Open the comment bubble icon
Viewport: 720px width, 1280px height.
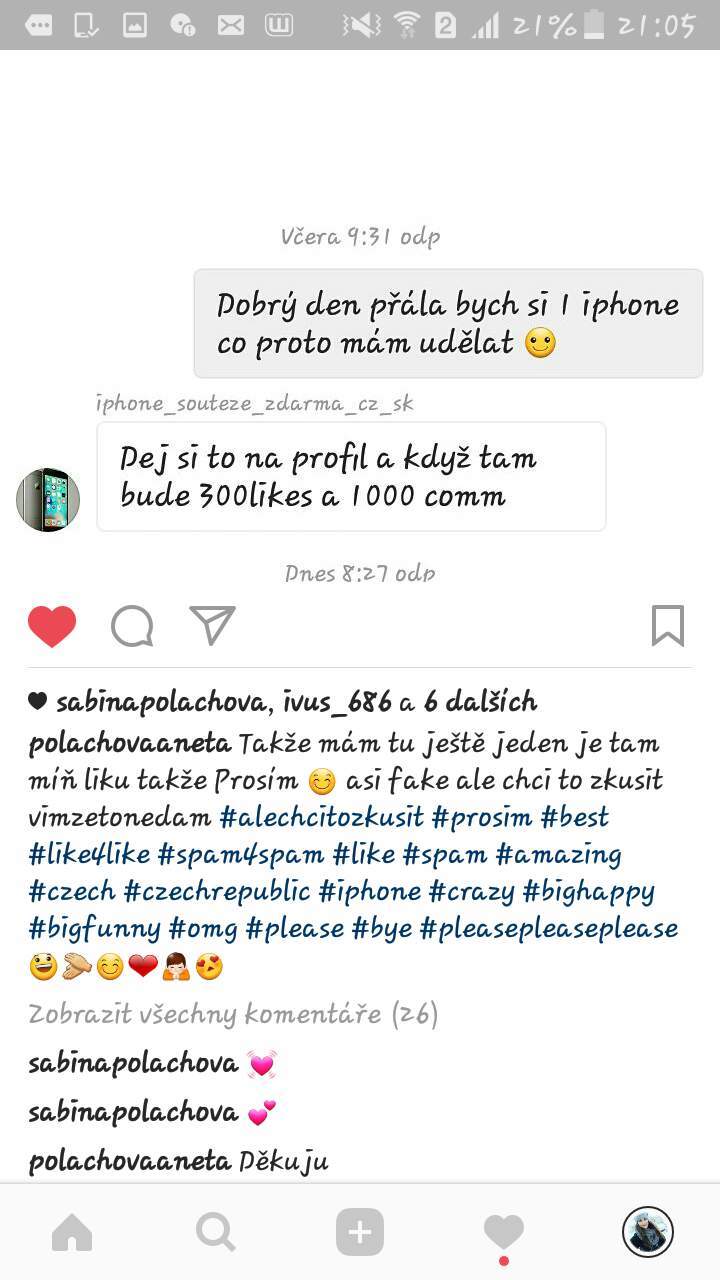coord(132,627)
